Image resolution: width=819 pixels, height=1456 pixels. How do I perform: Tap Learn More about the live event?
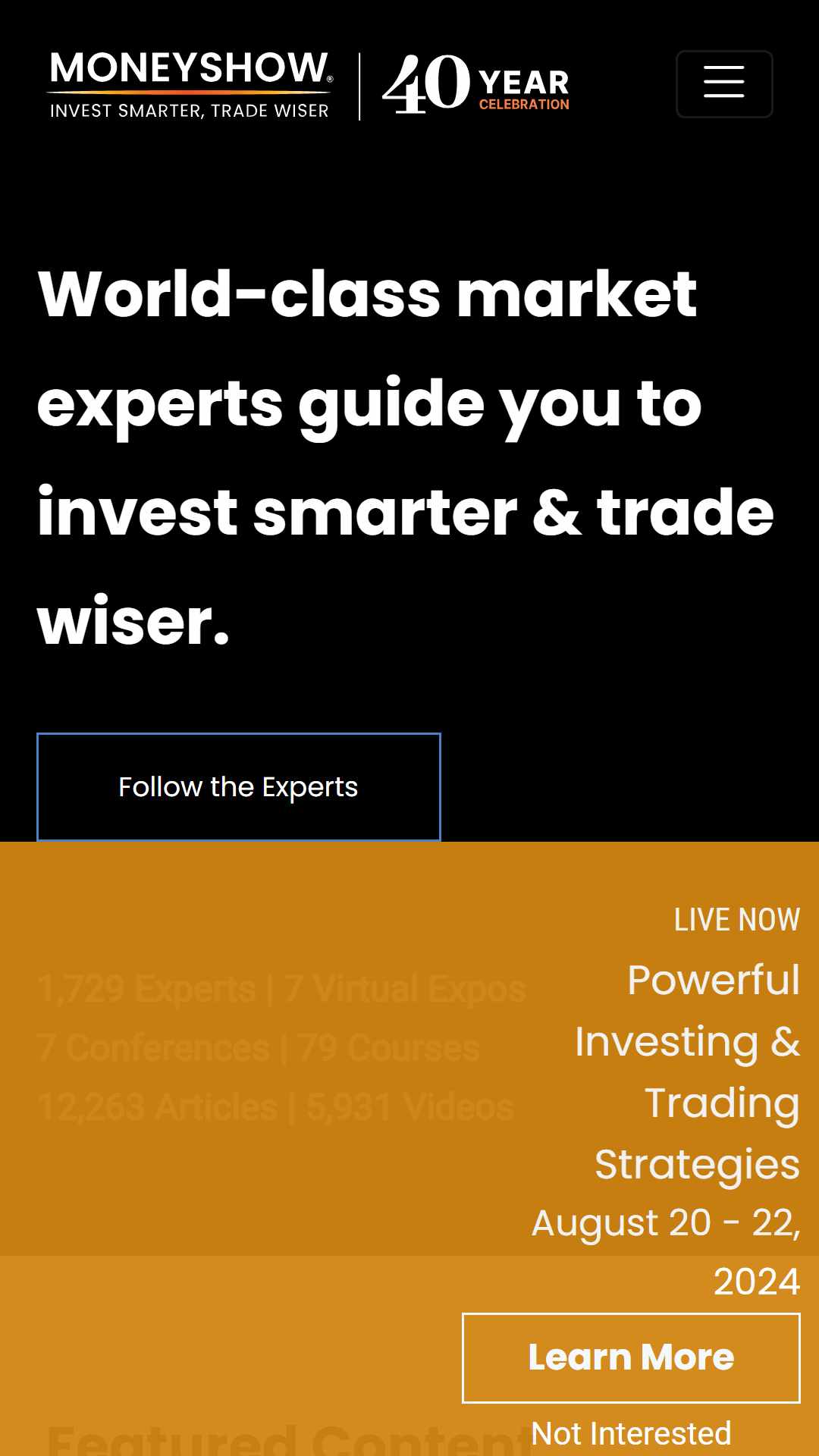coord(631,1357)
